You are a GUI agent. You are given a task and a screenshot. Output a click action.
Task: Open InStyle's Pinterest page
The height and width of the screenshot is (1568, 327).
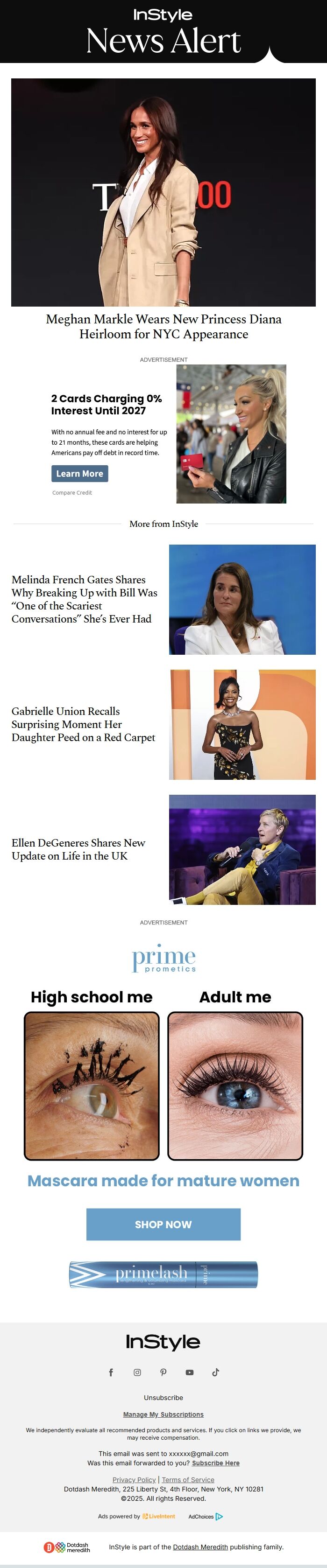tap(163, 1372)
